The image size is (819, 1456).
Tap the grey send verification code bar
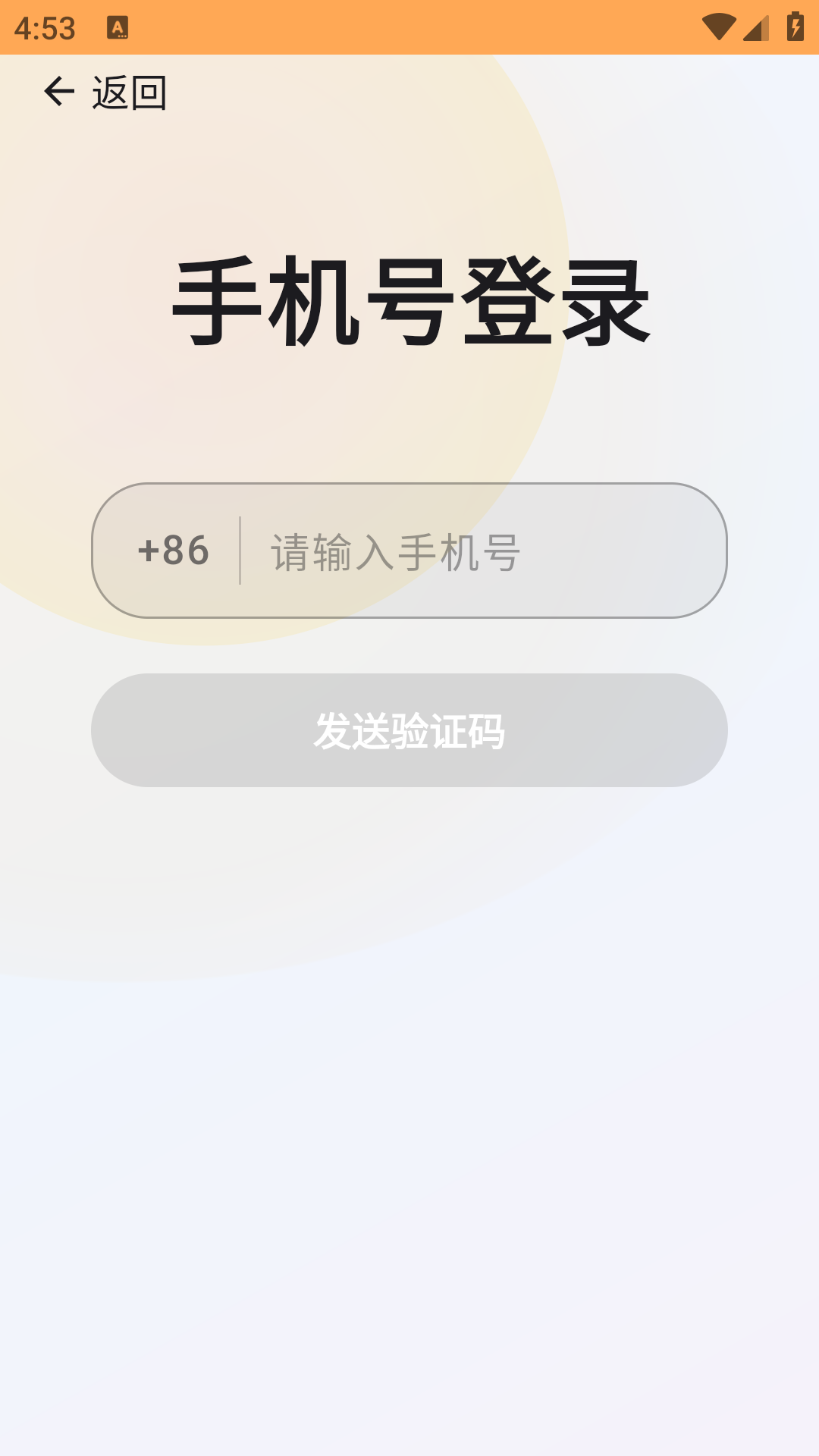pos(409,730)
